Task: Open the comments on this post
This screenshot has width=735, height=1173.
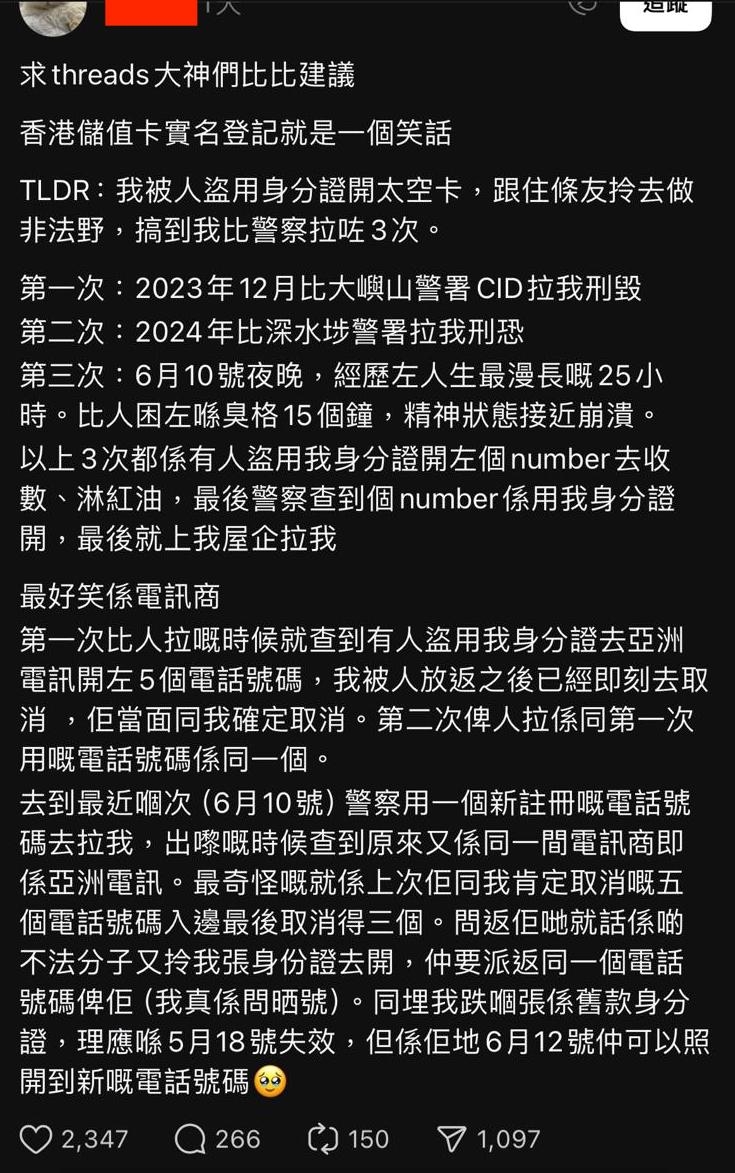Action: coord(190,1139)
